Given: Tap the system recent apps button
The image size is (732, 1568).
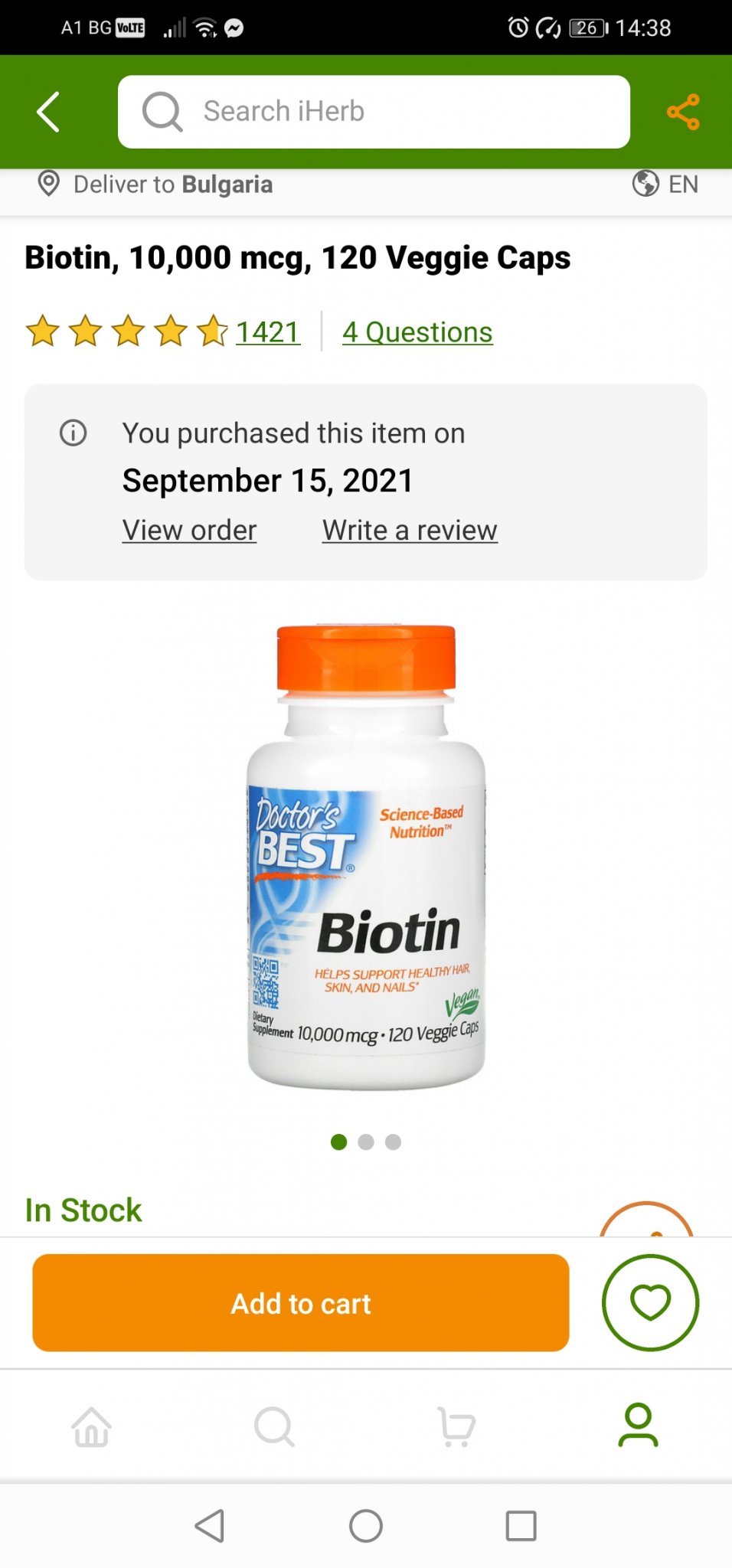Looking at the screenshot, I should pyautogui.click(x=521, y=1526).
